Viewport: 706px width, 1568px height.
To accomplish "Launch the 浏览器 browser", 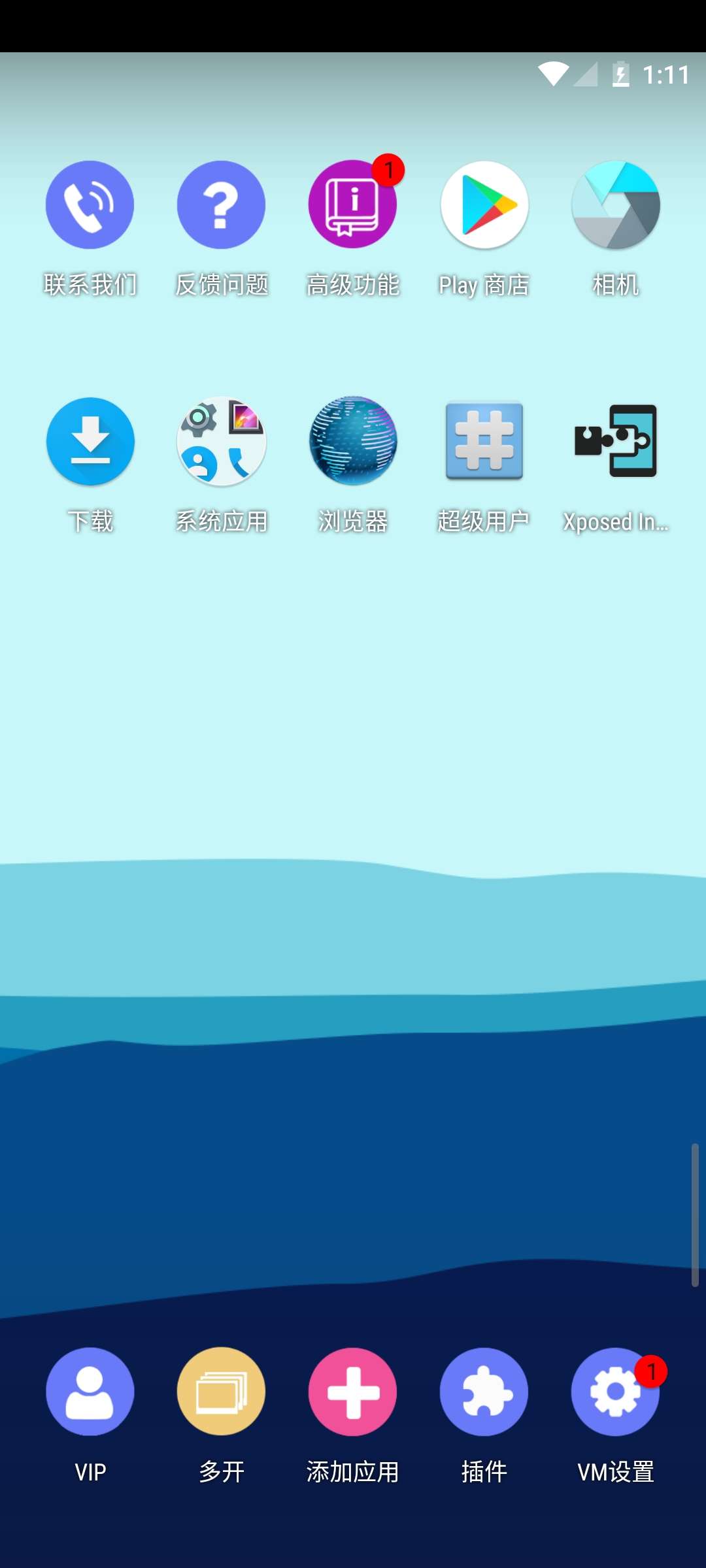I will [352, 442].
